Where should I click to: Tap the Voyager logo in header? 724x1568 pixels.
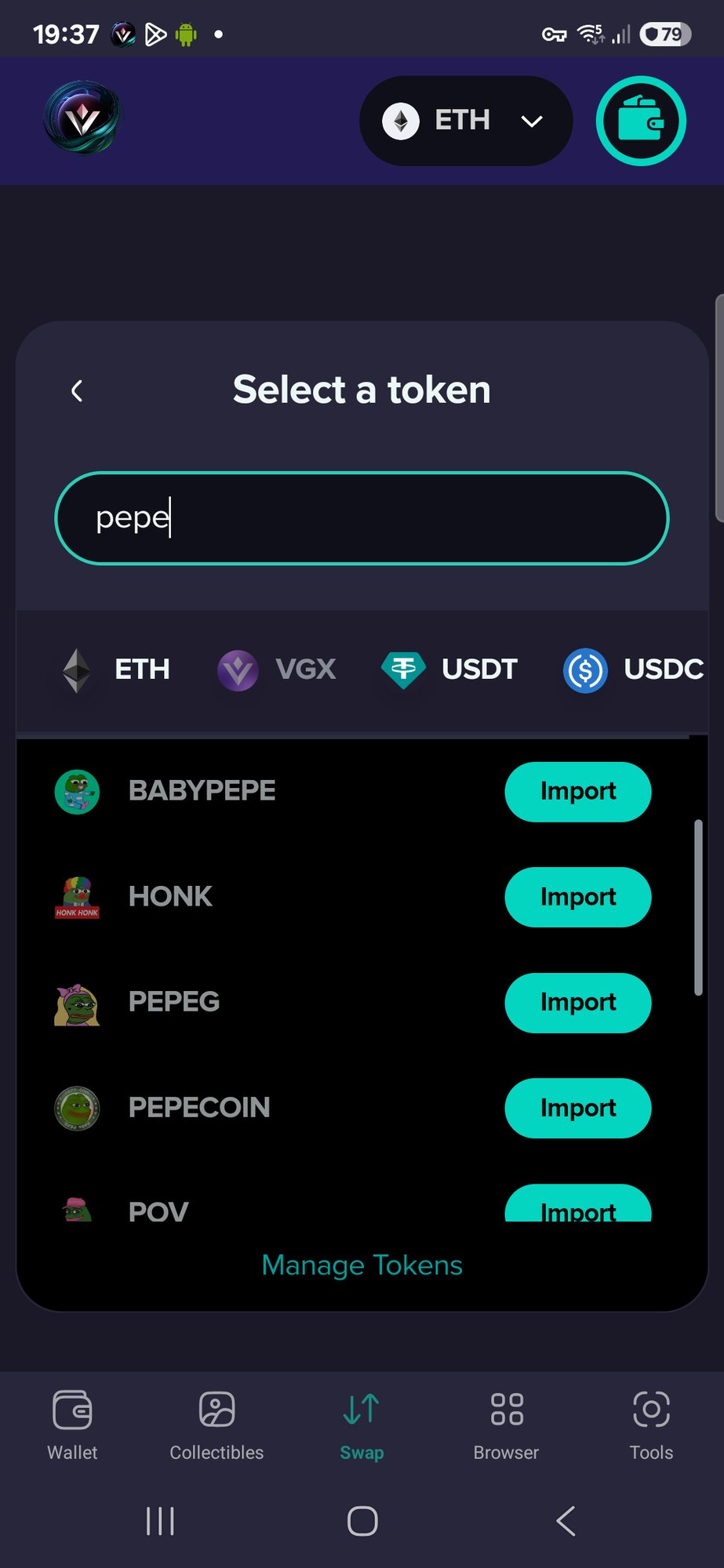click(82, 119)
